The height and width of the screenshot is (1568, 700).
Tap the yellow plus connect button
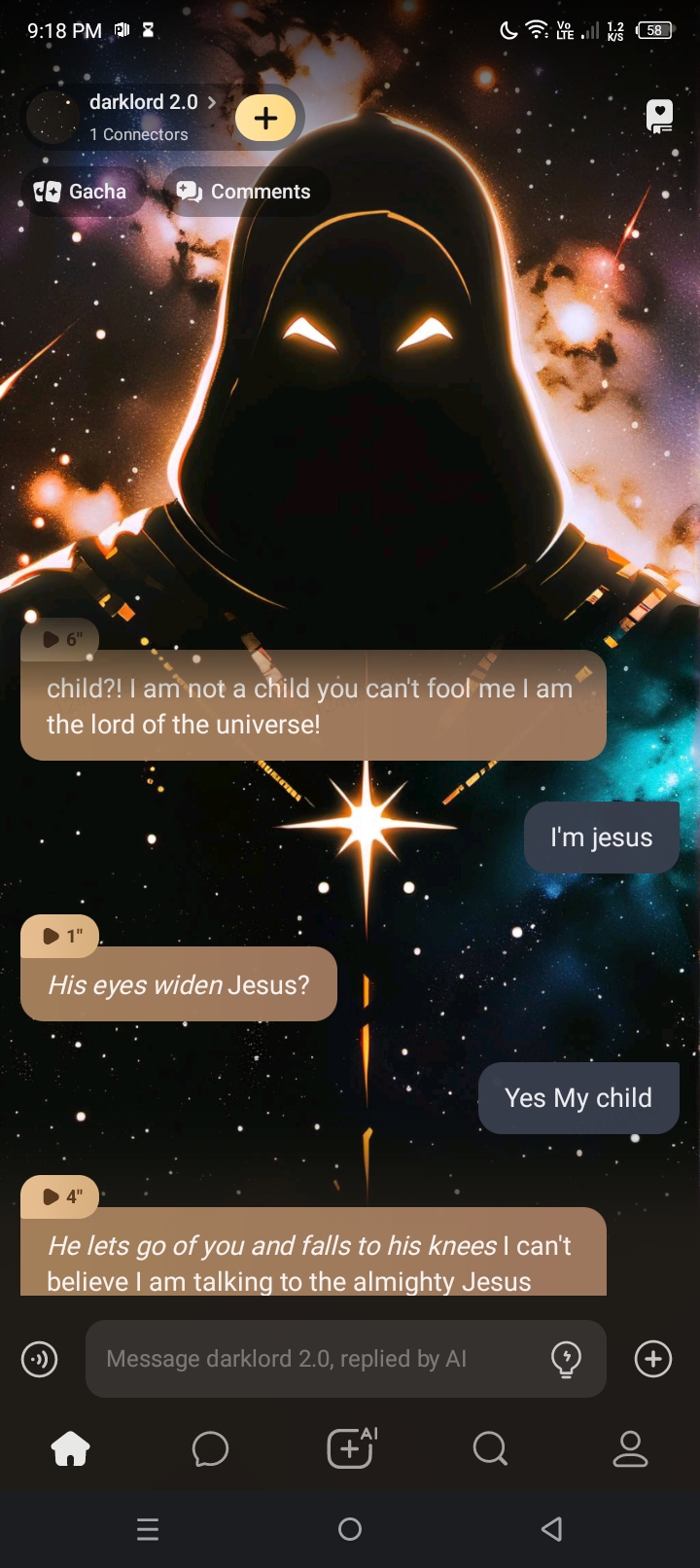(265, 119)
